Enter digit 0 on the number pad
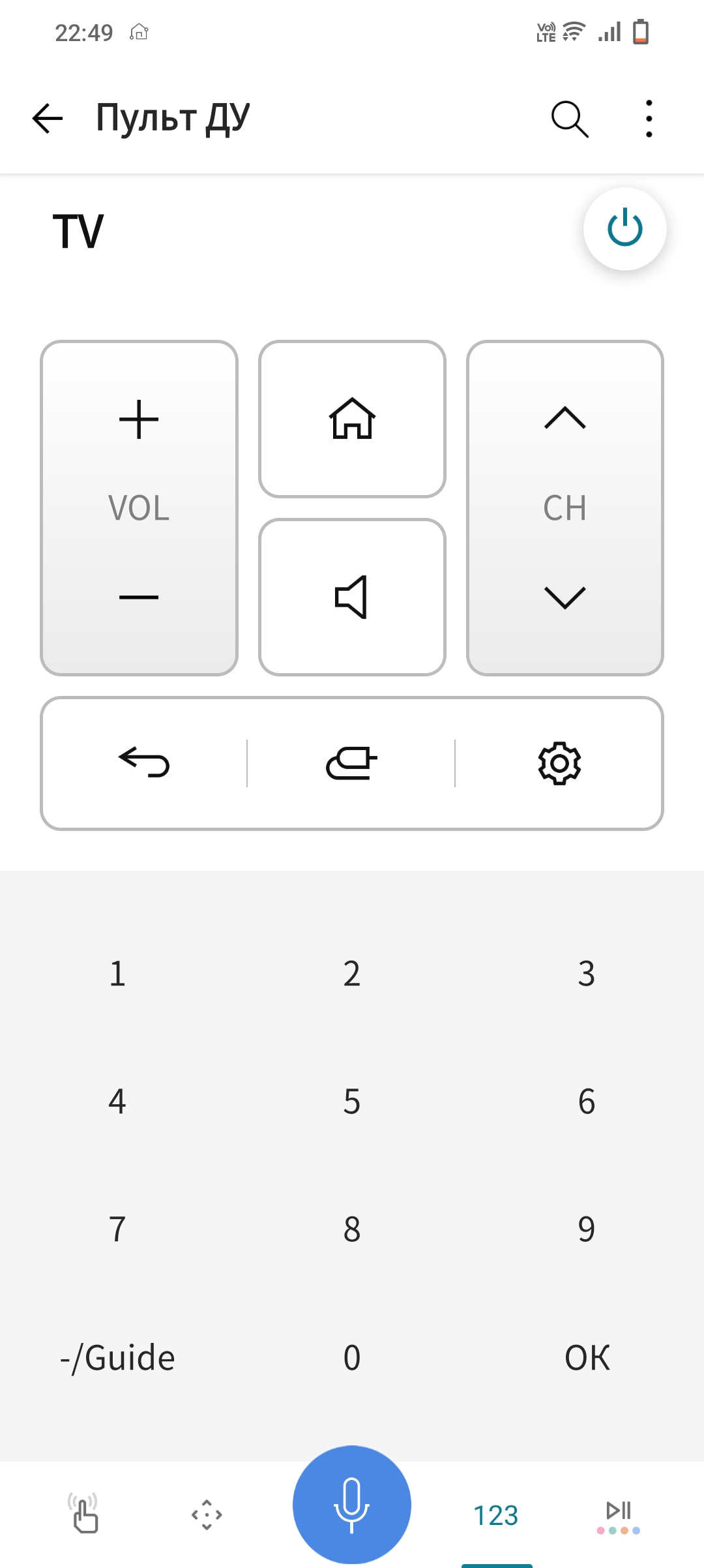The height and width of the screenshot is (1568, 704). pyautogui.click(x=351, y=1358)
